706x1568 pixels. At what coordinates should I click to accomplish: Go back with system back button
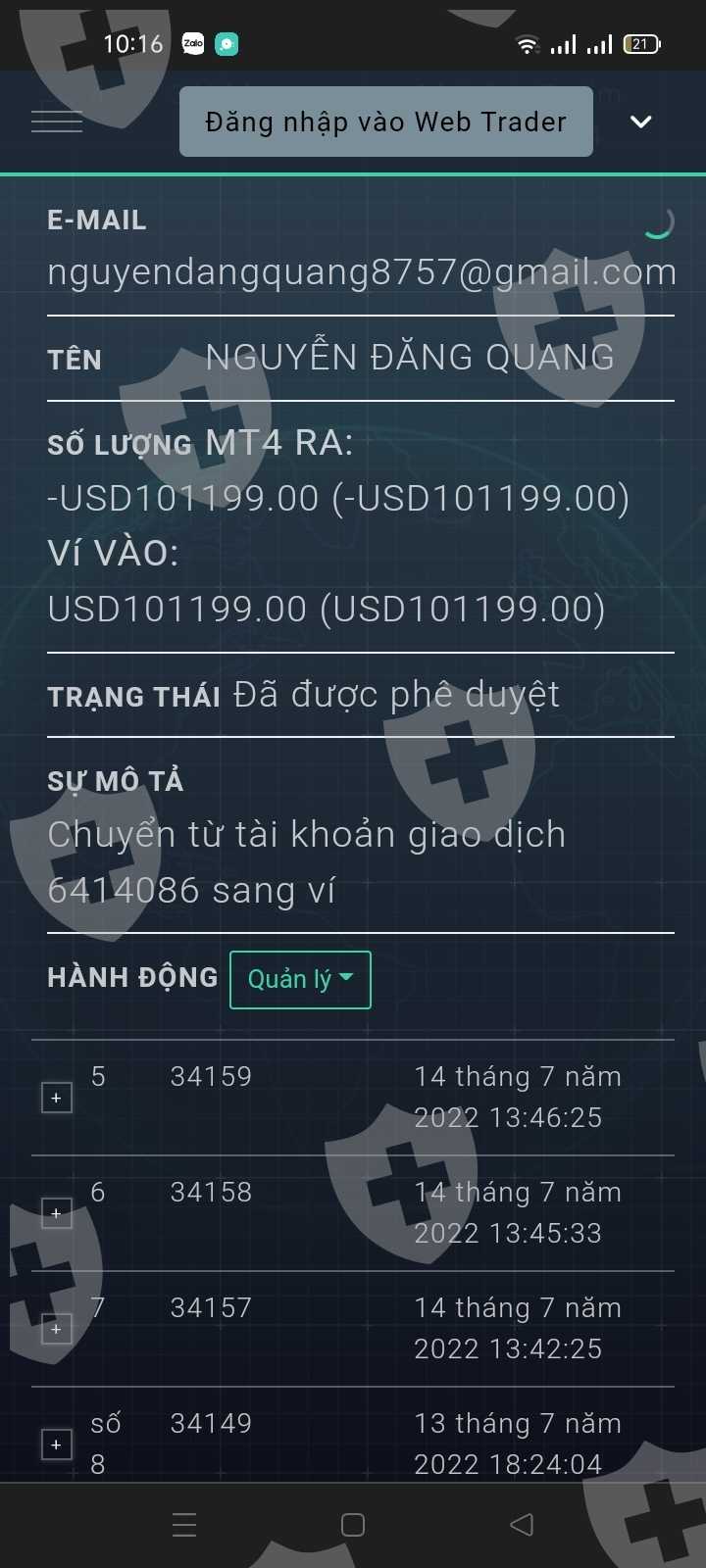click(x=522, y=1524)
